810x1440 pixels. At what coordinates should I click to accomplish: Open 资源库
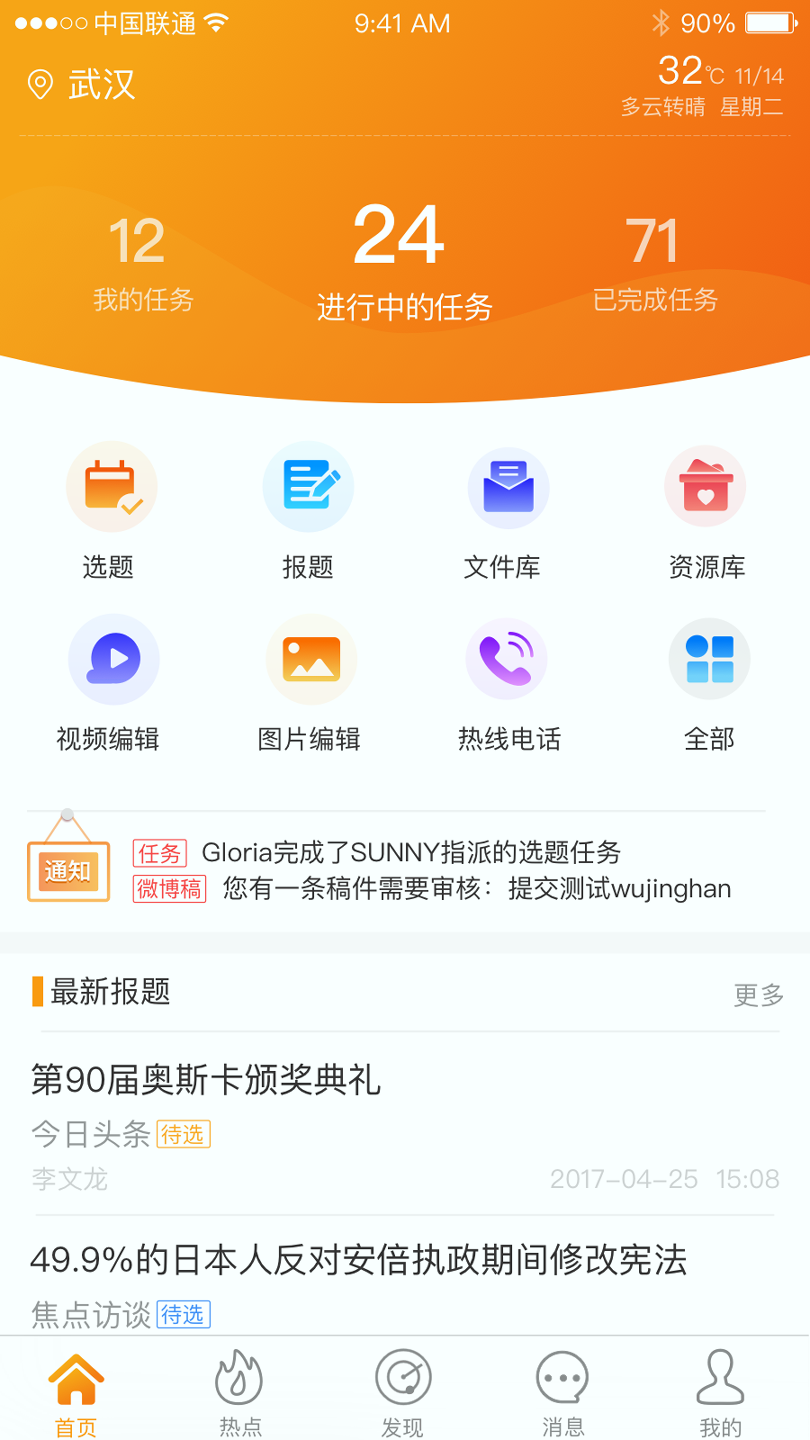tap(707, 510)
